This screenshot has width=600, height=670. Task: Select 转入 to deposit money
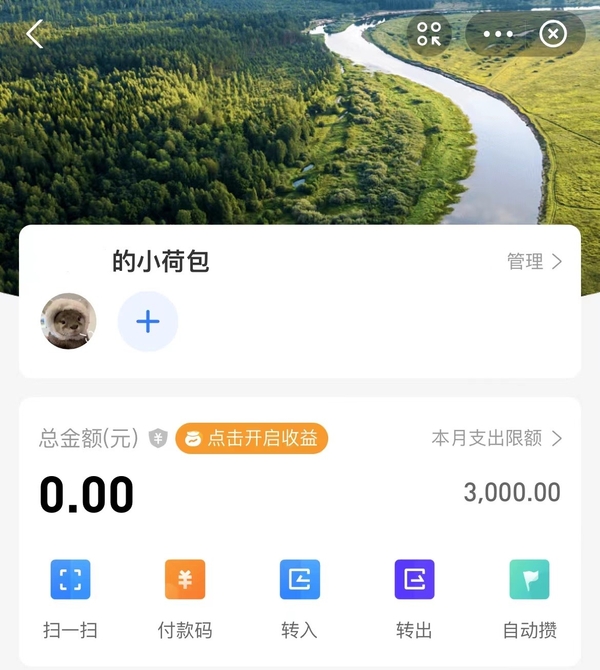click(x=299, y=595)
